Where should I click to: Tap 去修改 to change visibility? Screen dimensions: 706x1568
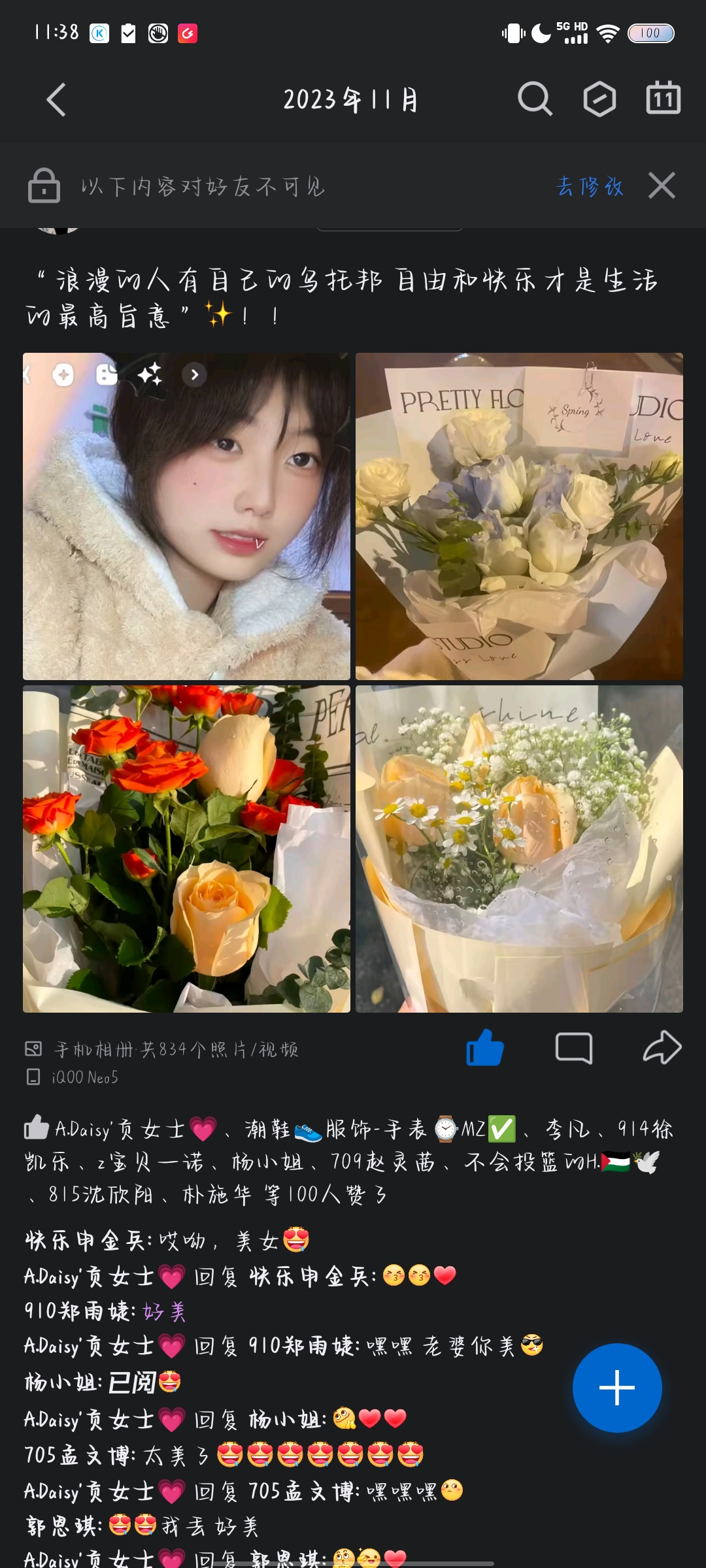coord(590,187)
